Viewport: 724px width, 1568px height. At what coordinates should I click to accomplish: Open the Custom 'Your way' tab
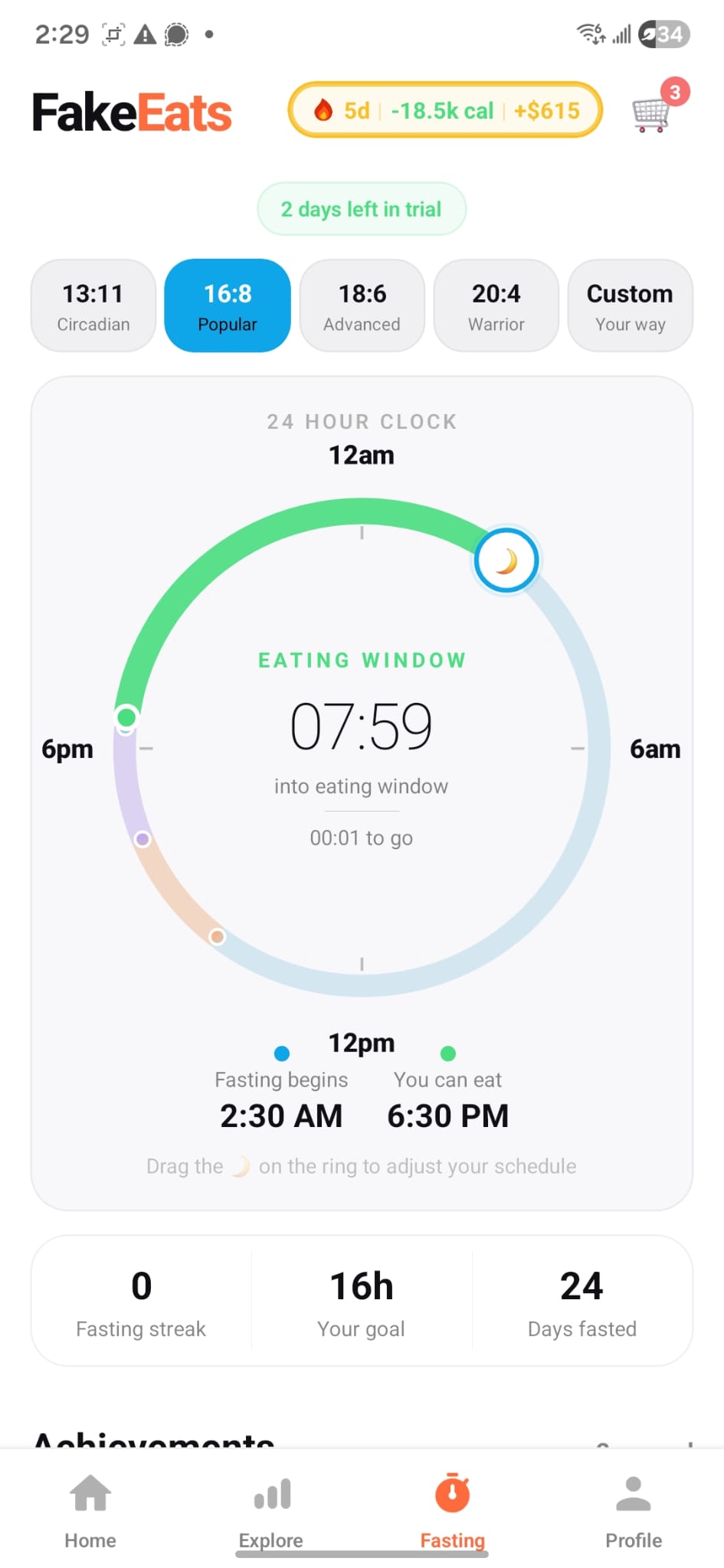[630, 305]
